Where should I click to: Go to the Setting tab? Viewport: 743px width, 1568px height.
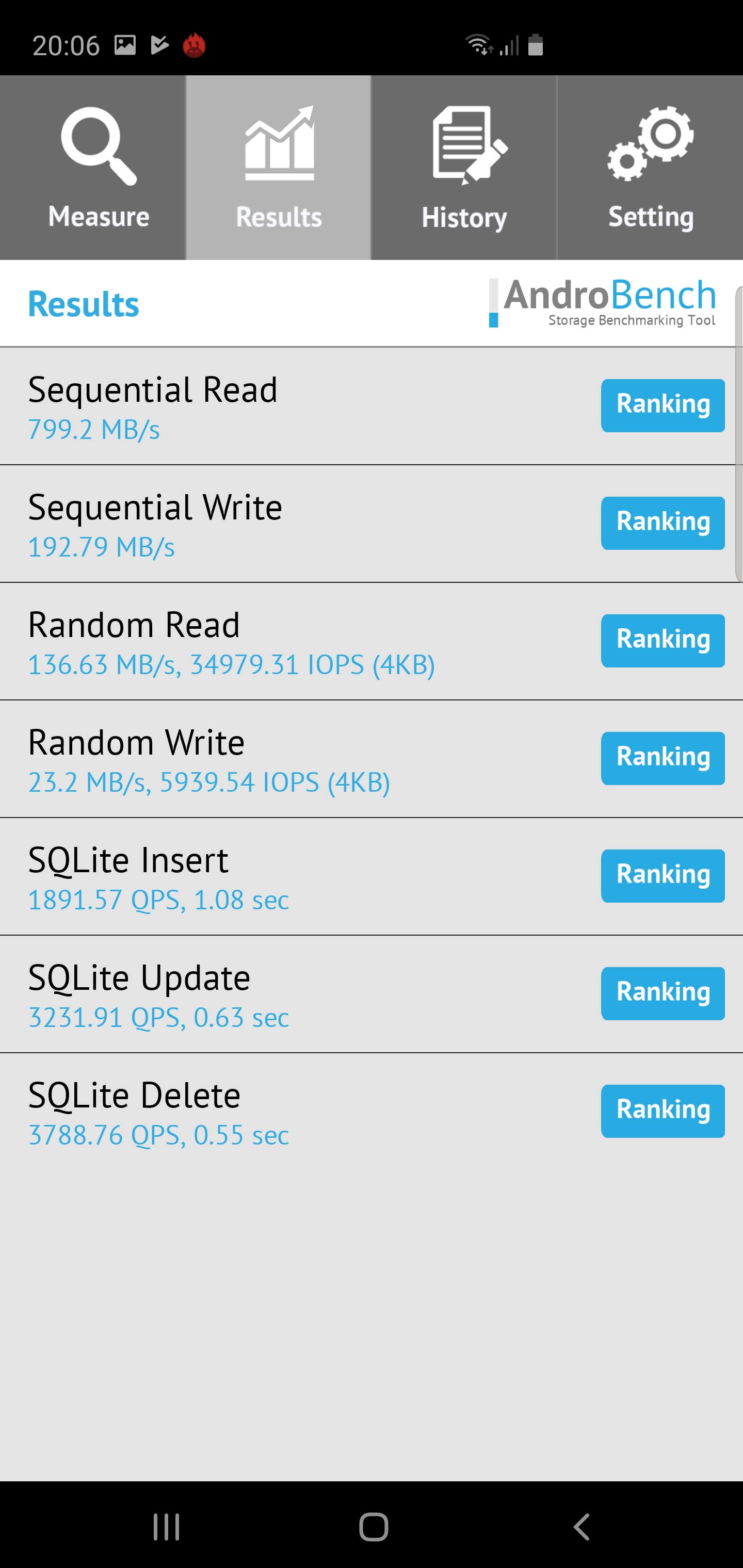(650, 168)
